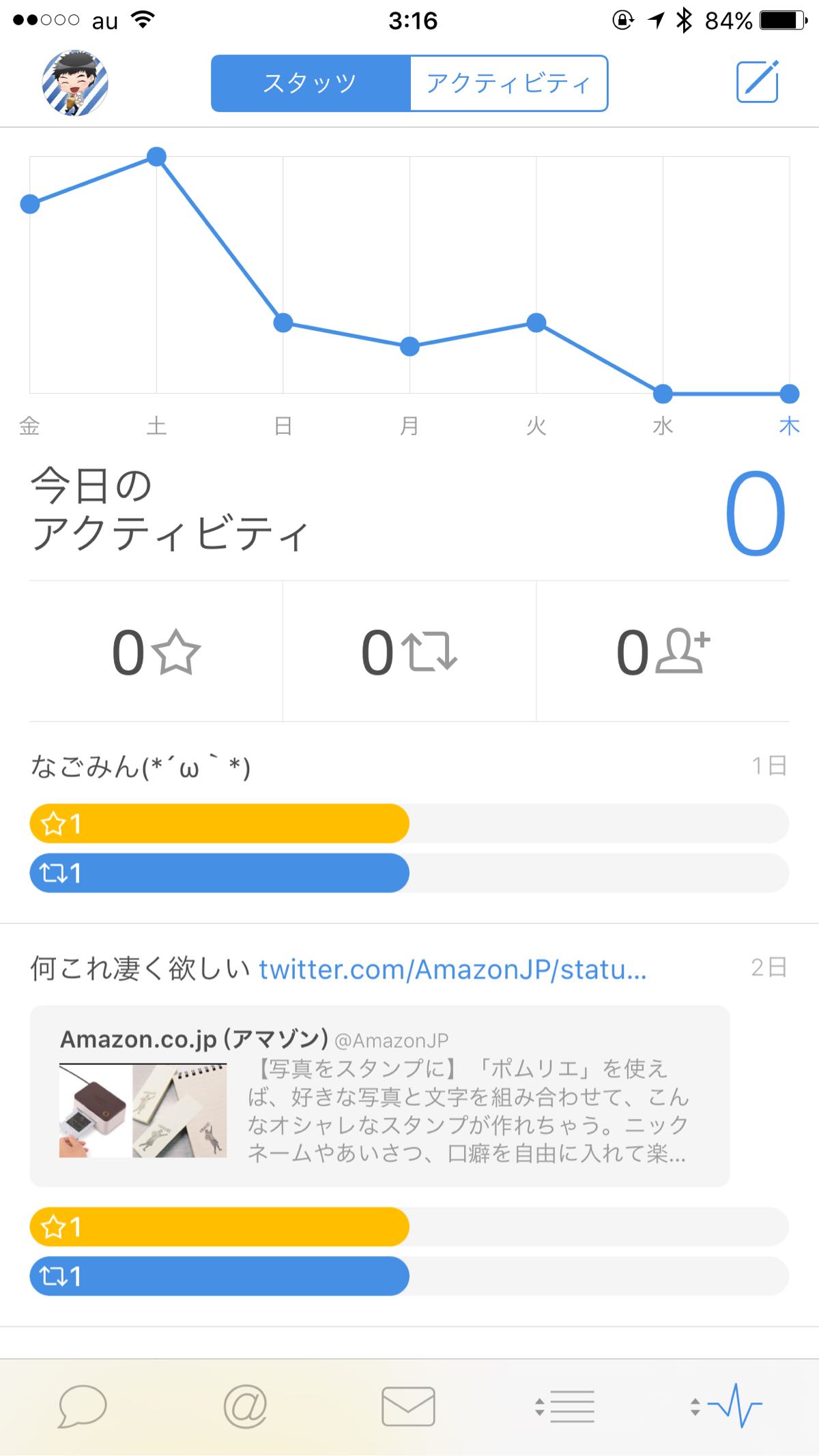Open the profile avatar

tap(75, 83)
